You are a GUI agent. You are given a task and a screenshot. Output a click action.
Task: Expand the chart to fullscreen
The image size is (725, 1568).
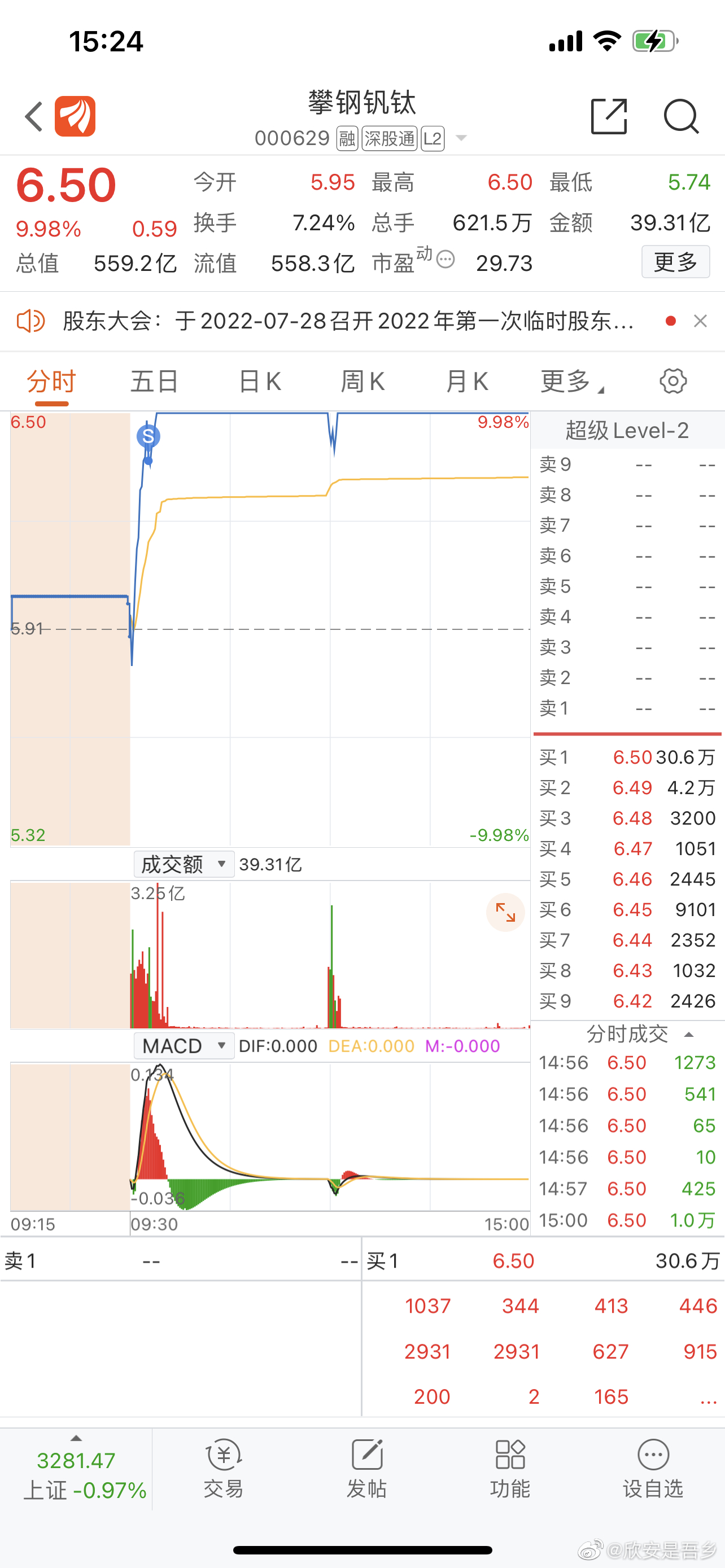pos(505,912)
